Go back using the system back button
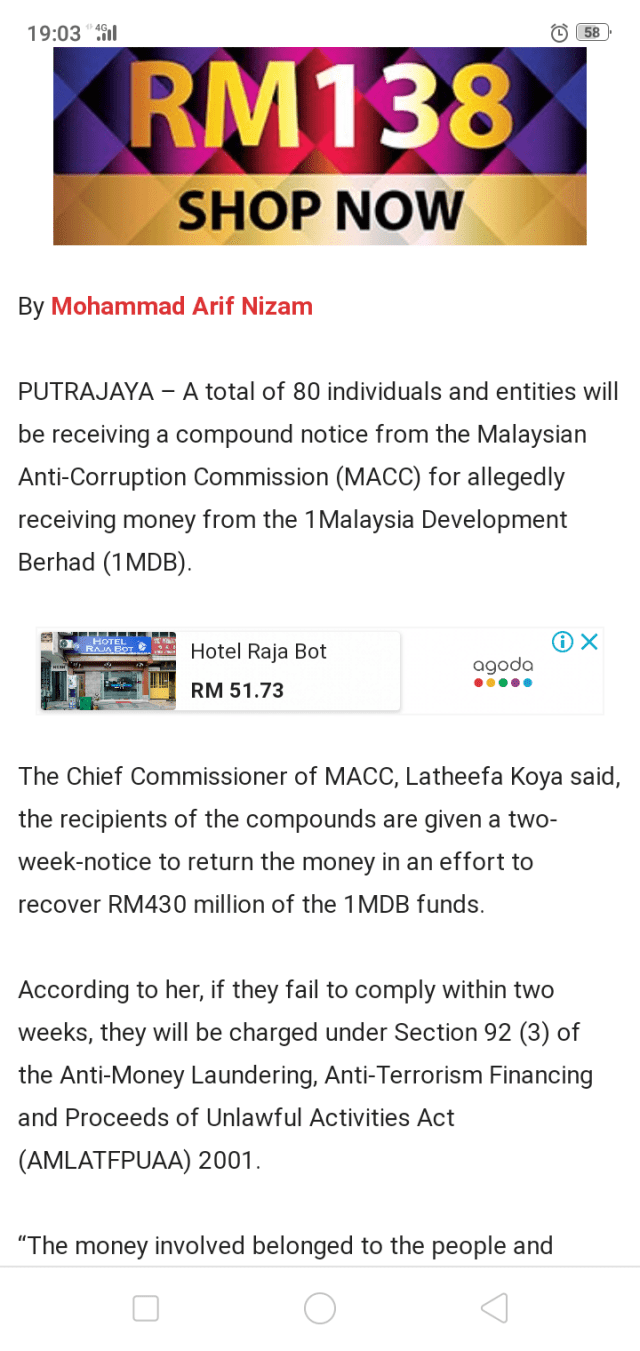Image resolution: width=640 pixels, height=1351 pixels. click(494, 1307)
